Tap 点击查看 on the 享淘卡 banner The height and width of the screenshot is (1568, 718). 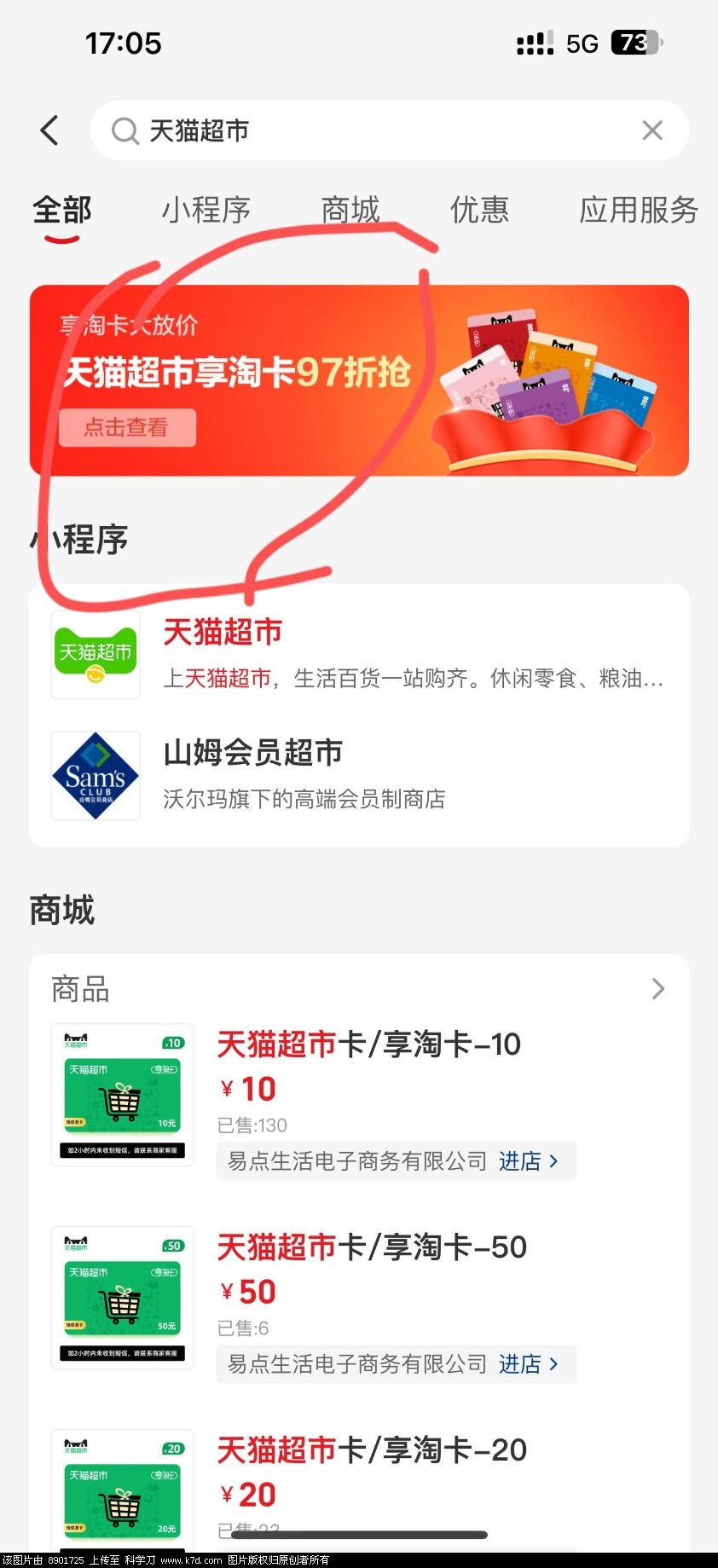click(127, 427)
